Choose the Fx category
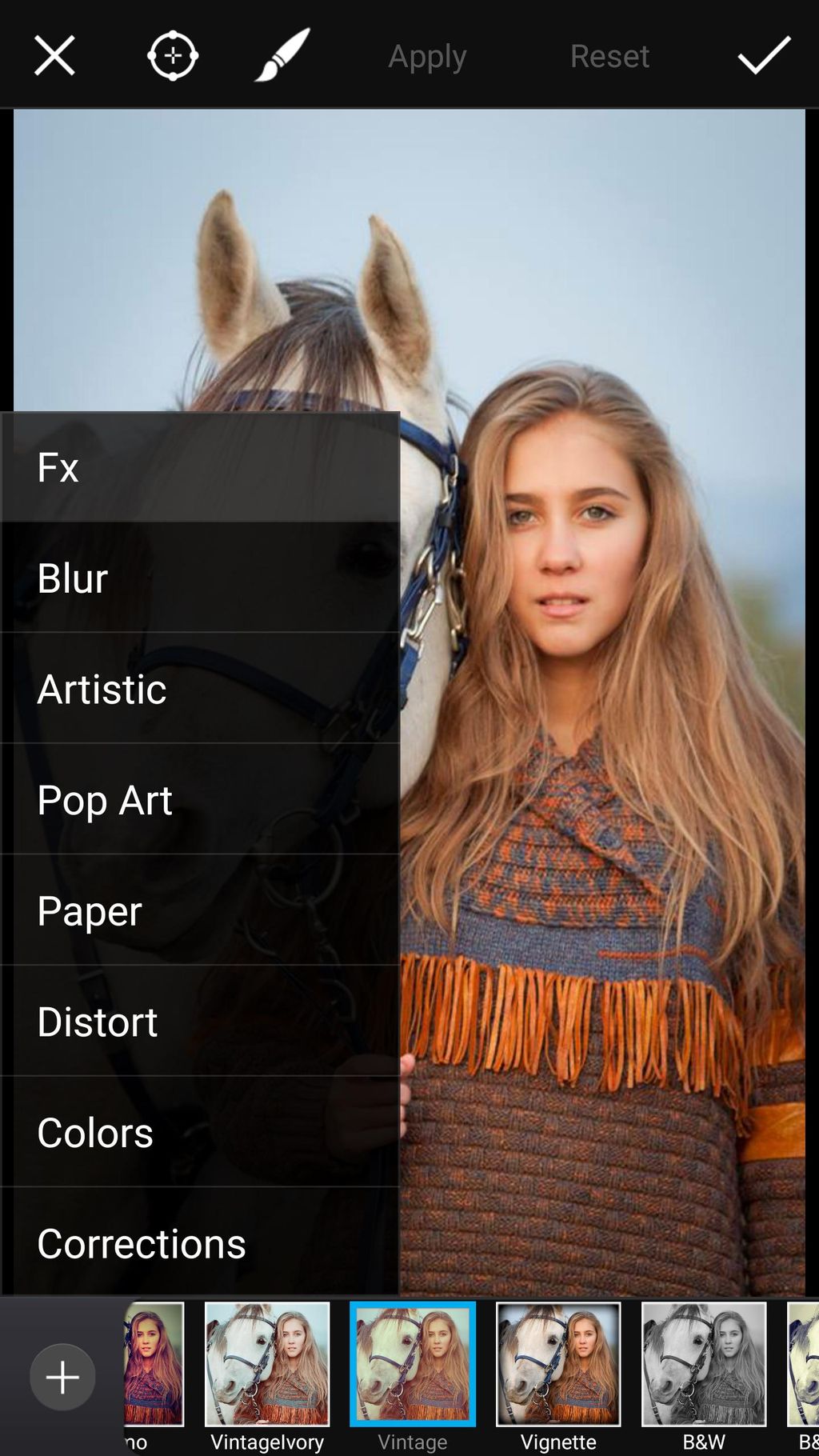This screenshot has width=819, height=1456. (200, 467)
